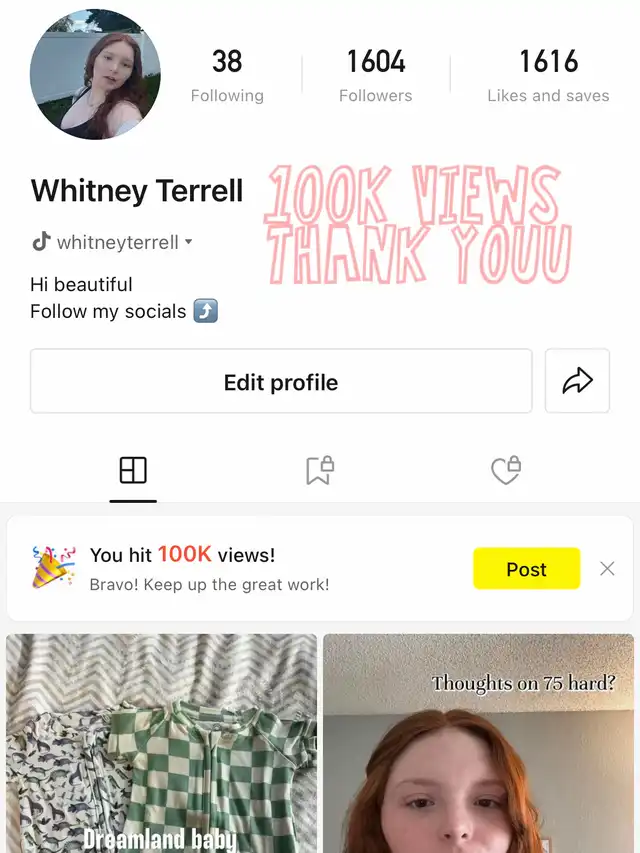Open the Following list

(227, 75)
